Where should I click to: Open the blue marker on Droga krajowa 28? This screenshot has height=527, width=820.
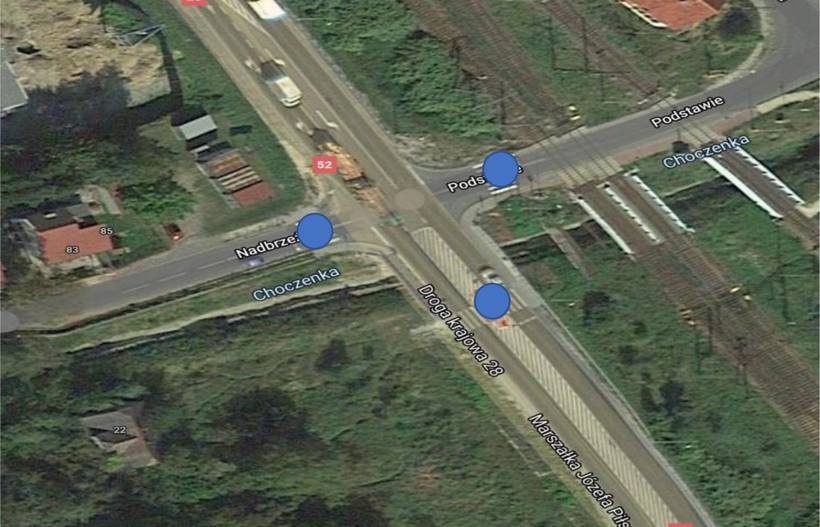pos(492,300)
